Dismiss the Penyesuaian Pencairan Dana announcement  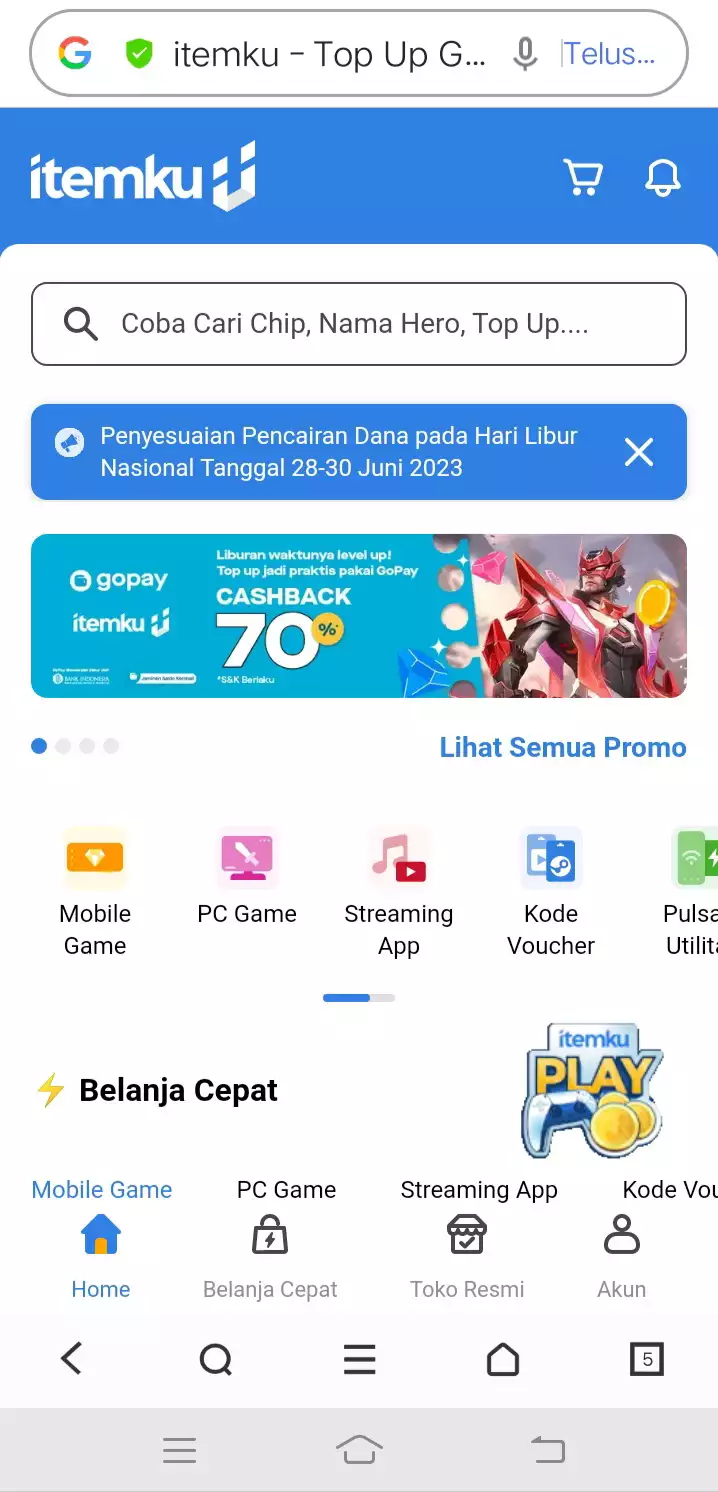pos(638,452)
